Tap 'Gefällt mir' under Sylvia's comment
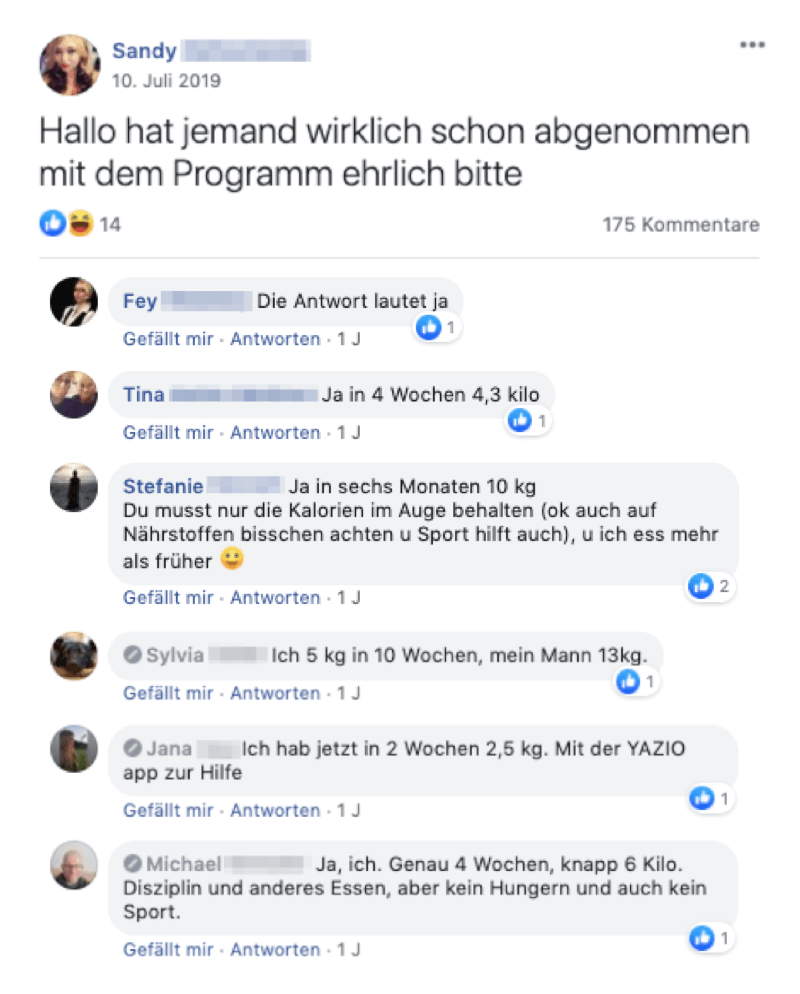 click(168, 693)
